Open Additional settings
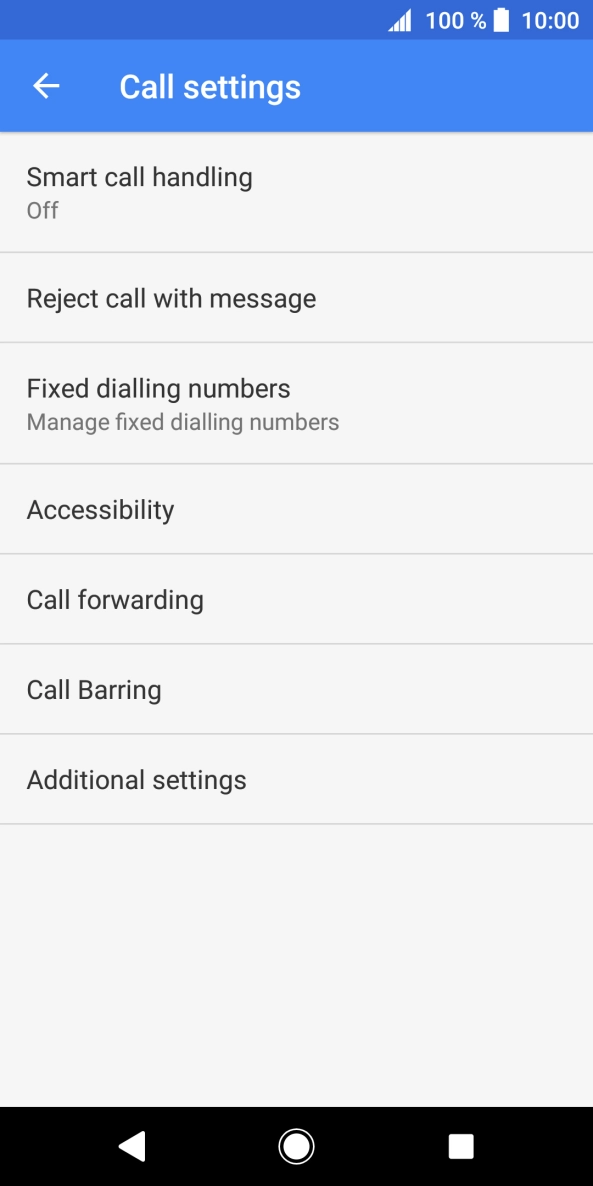 pyautogui.click(x=296, y=779)
